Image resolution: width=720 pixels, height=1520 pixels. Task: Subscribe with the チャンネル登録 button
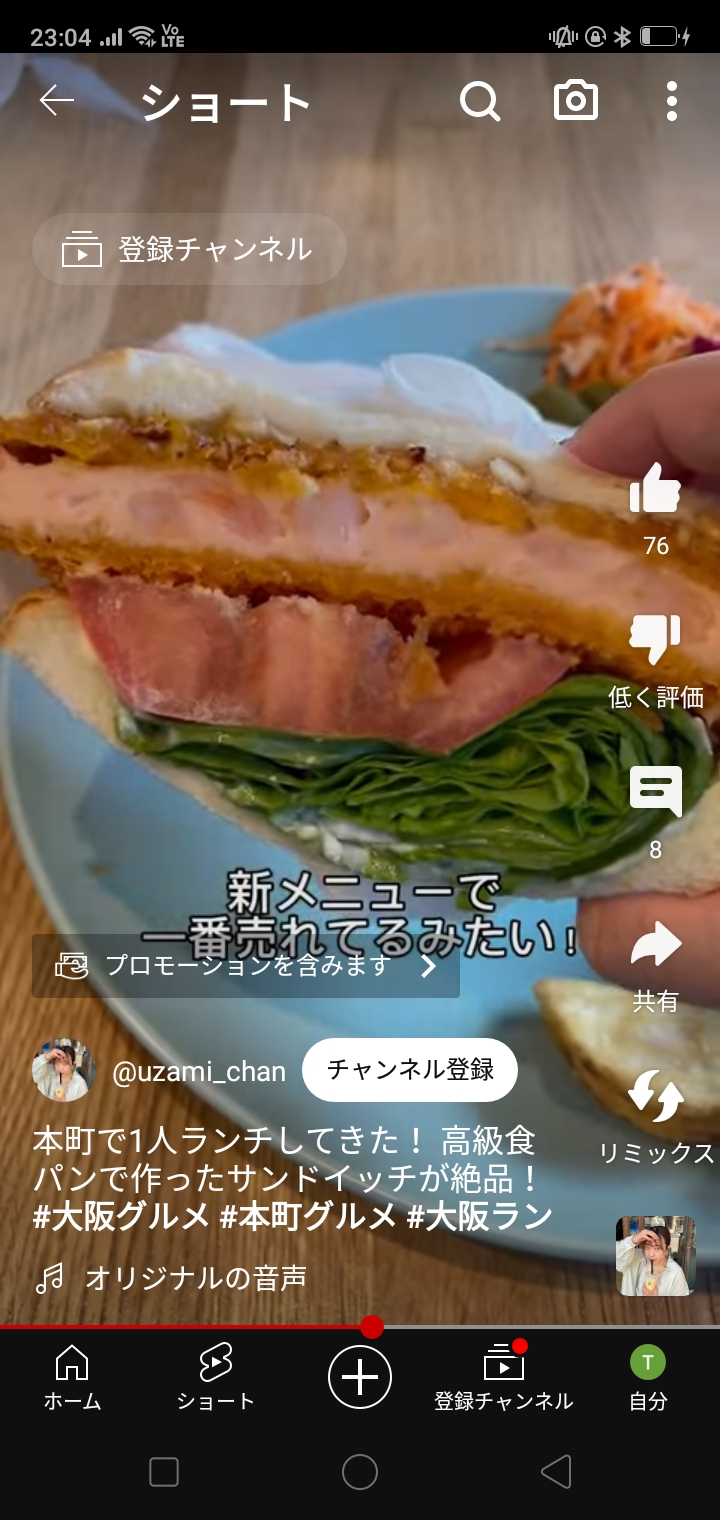[x=410, y=1070]
